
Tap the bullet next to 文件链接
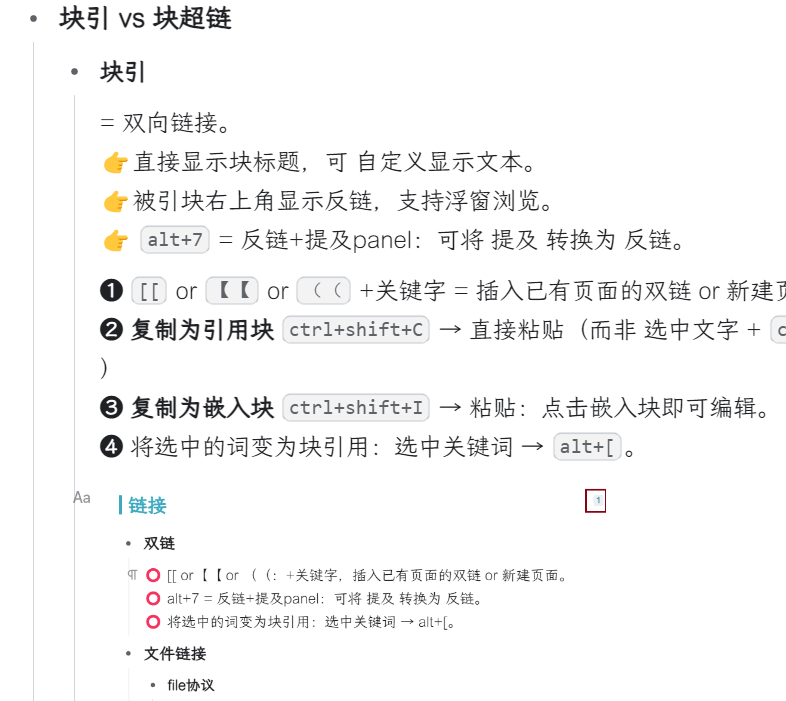tap(128, 653)
